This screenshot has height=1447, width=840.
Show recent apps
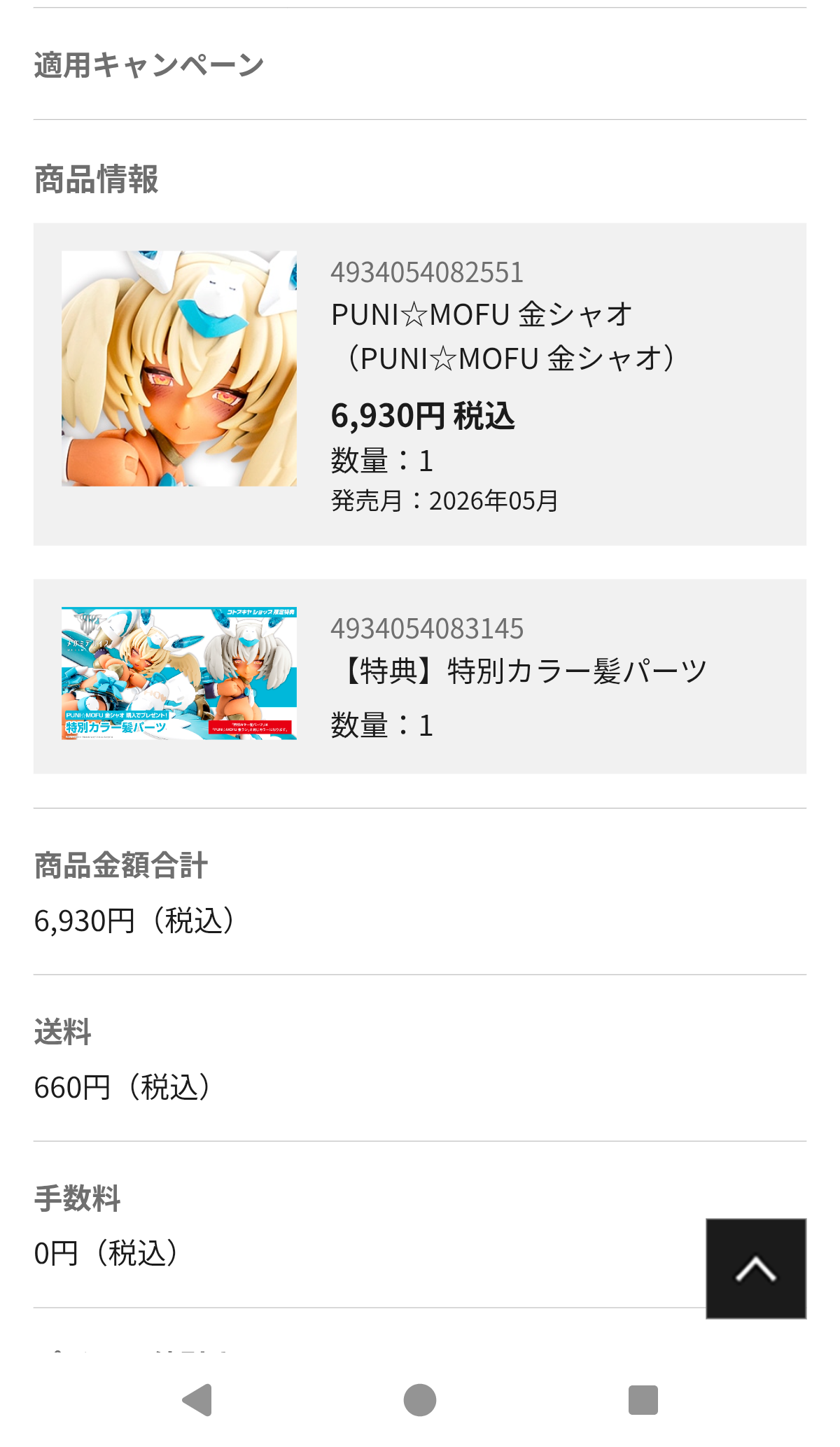[643, 1400]
